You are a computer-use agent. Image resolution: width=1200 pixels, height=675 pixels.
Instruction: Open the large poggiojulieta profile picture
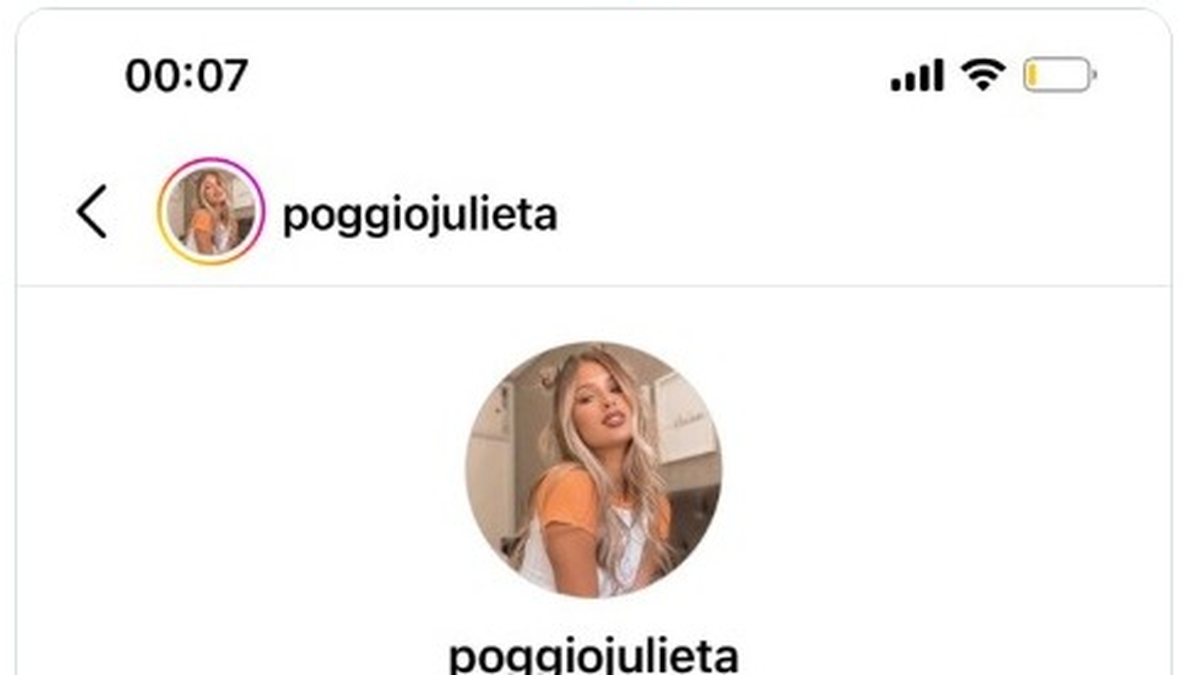tap(593, 470)
